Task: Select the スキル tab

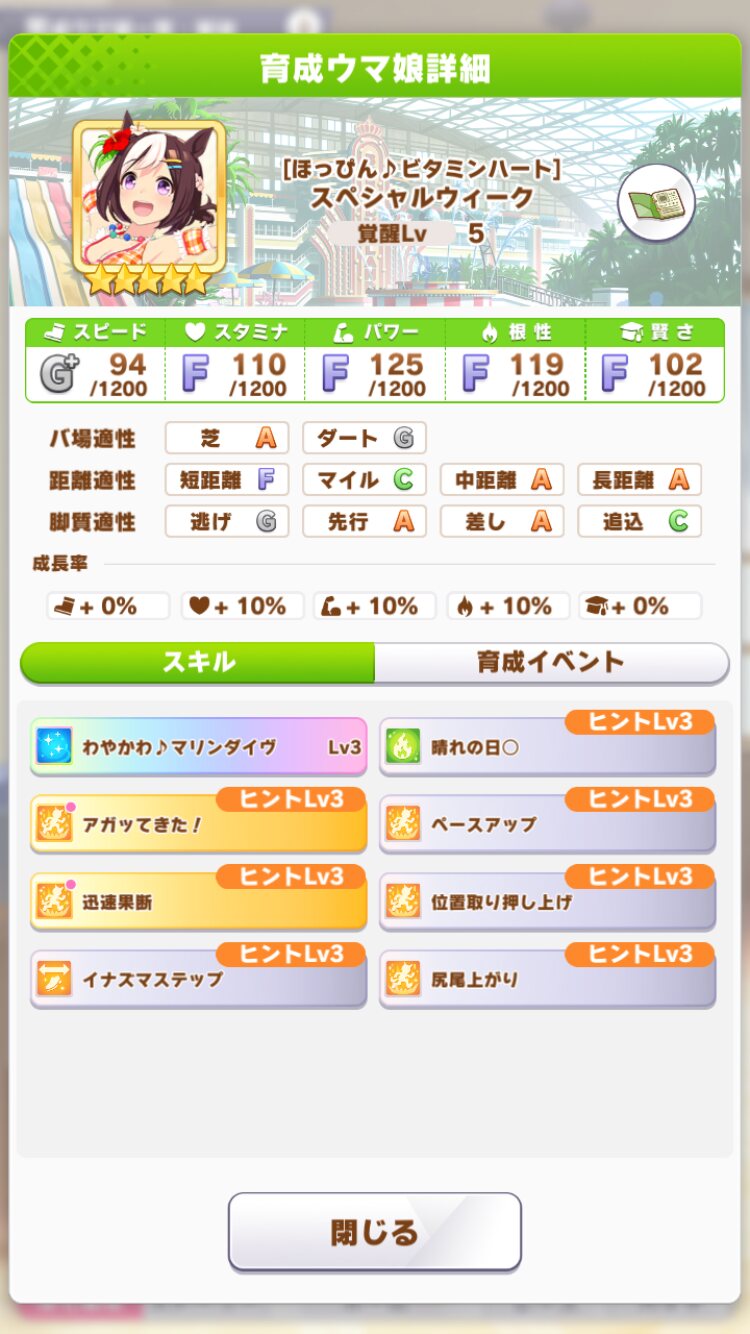Action: click(x=198, y=662)
